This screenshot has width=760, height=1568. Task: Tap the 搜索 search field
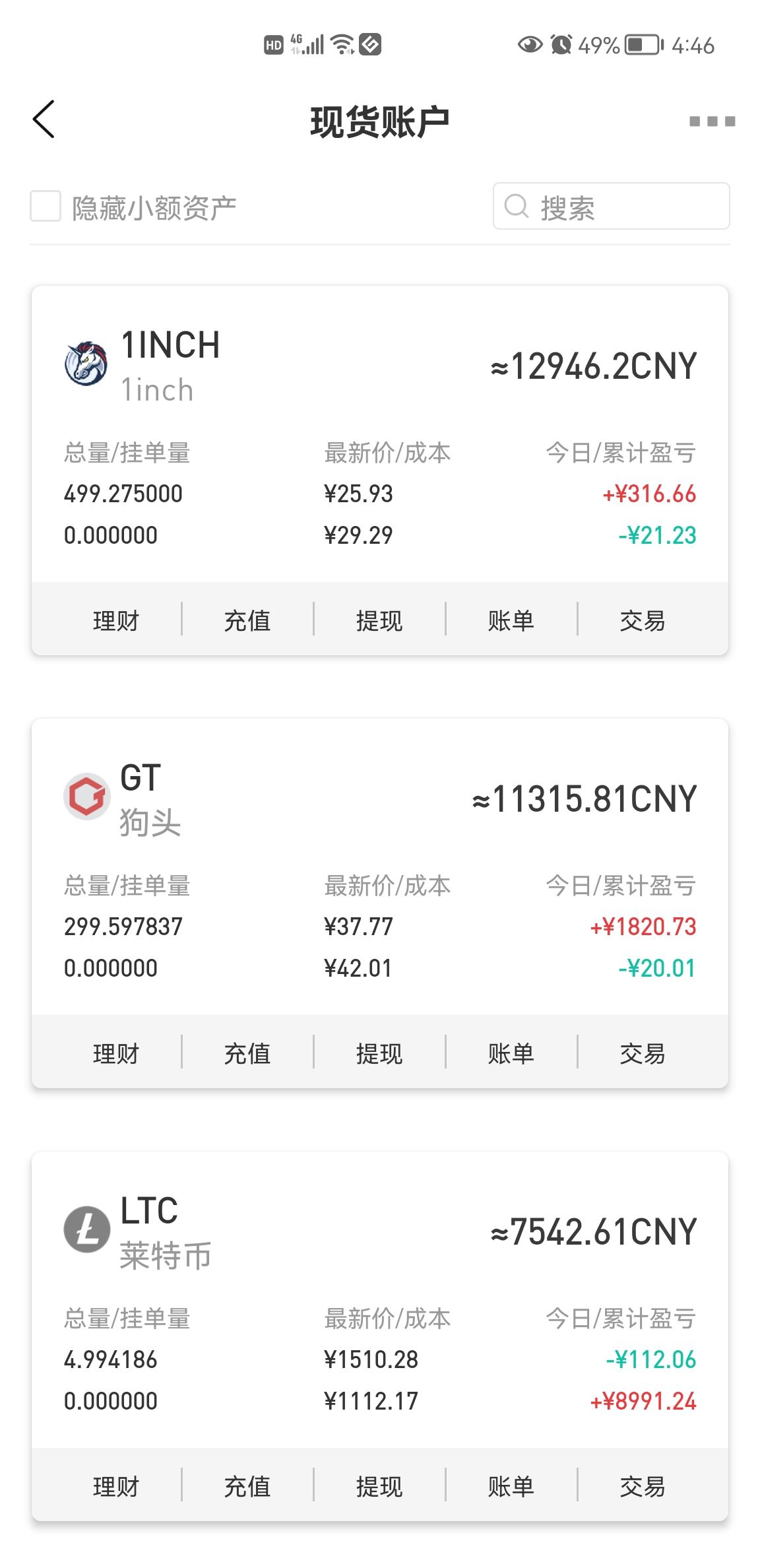pyautogui.click(x=611, y=207)
